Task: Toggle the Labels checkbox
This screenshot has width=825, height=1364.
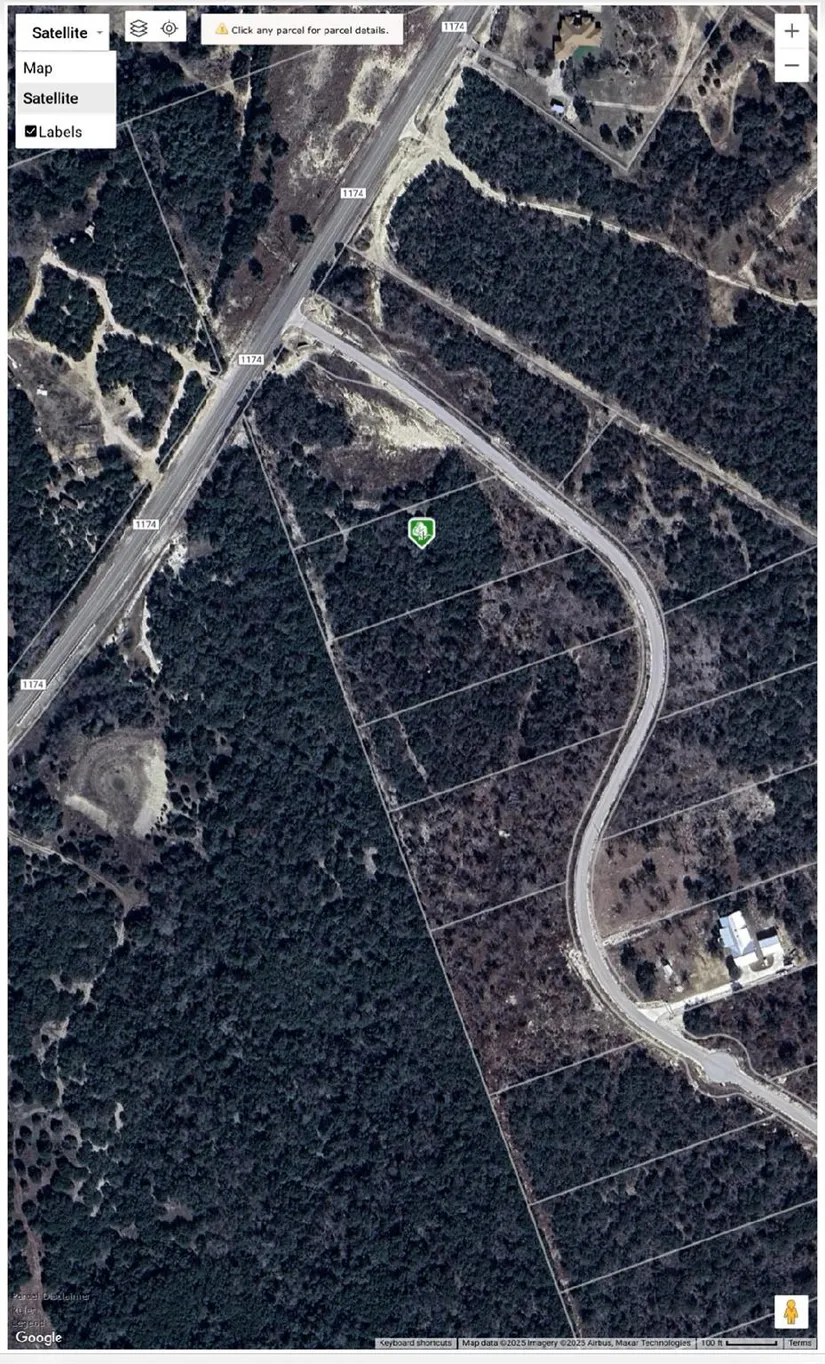Action: 31,131
